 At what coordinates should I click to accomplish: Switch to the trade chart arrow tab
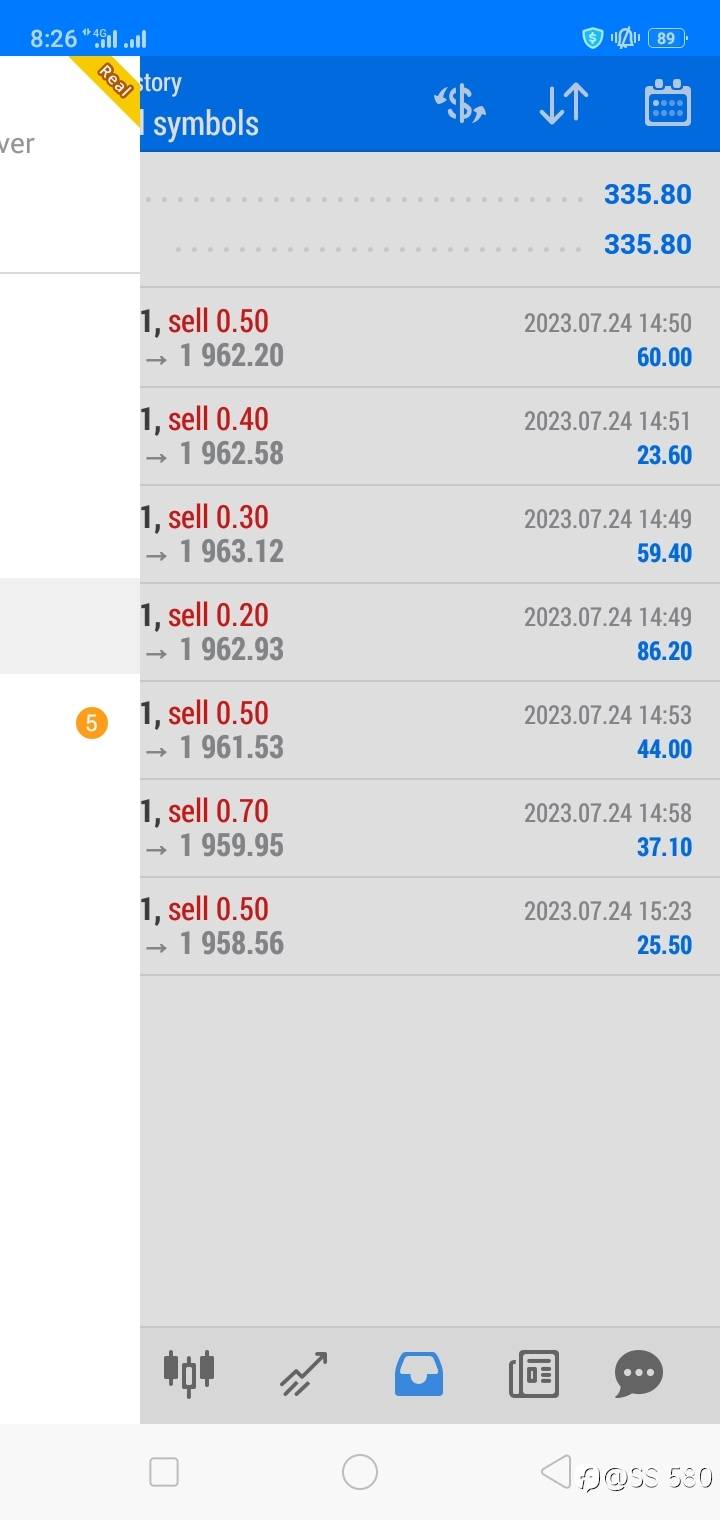pyautogui.click(x=303, y=1373)
